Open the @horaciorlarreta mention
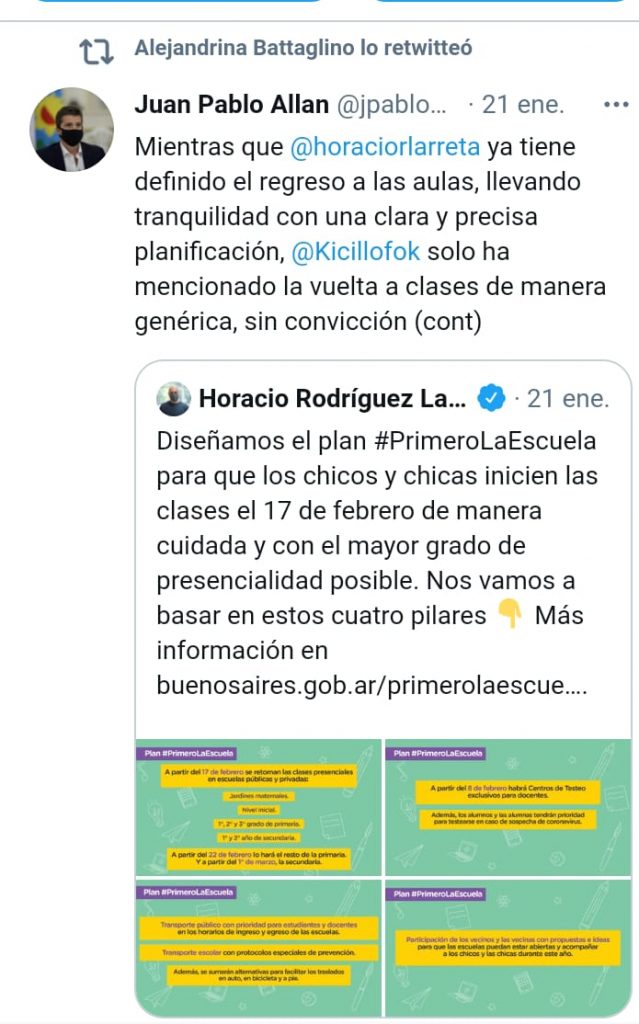The image size is (639, 1024). coord(385,149)
